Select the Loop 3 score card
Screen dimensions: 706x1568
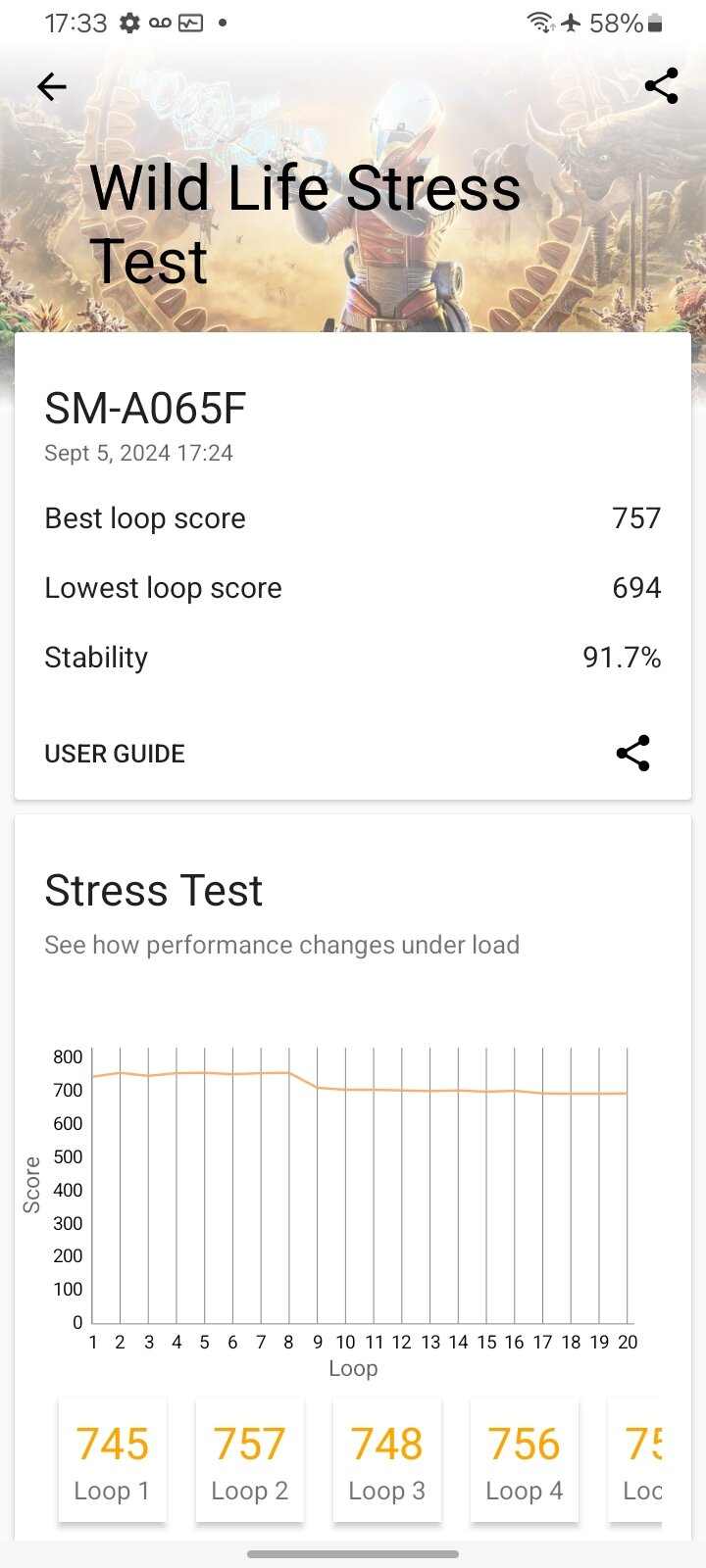387,1461
